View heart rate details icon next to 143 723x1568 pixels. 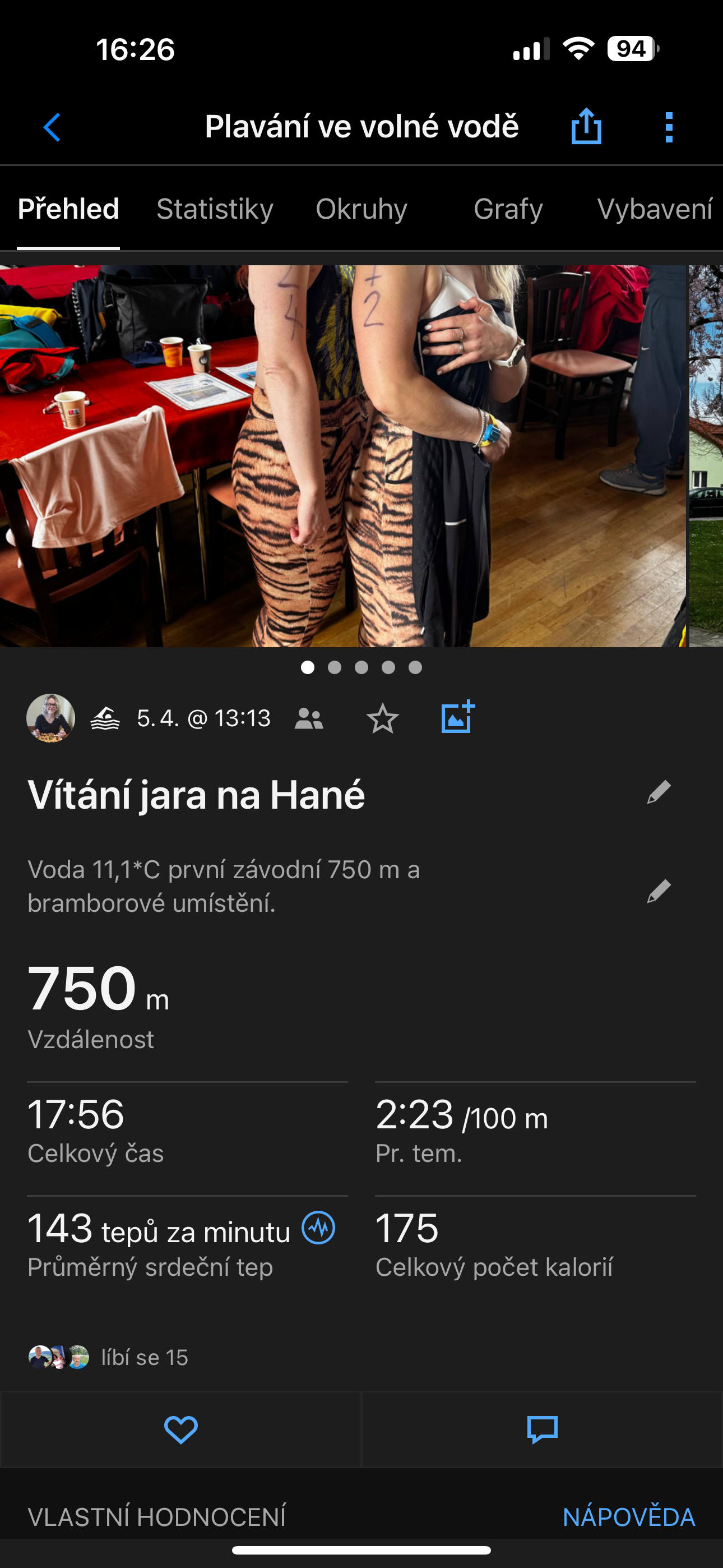[x=318, y=1228]
